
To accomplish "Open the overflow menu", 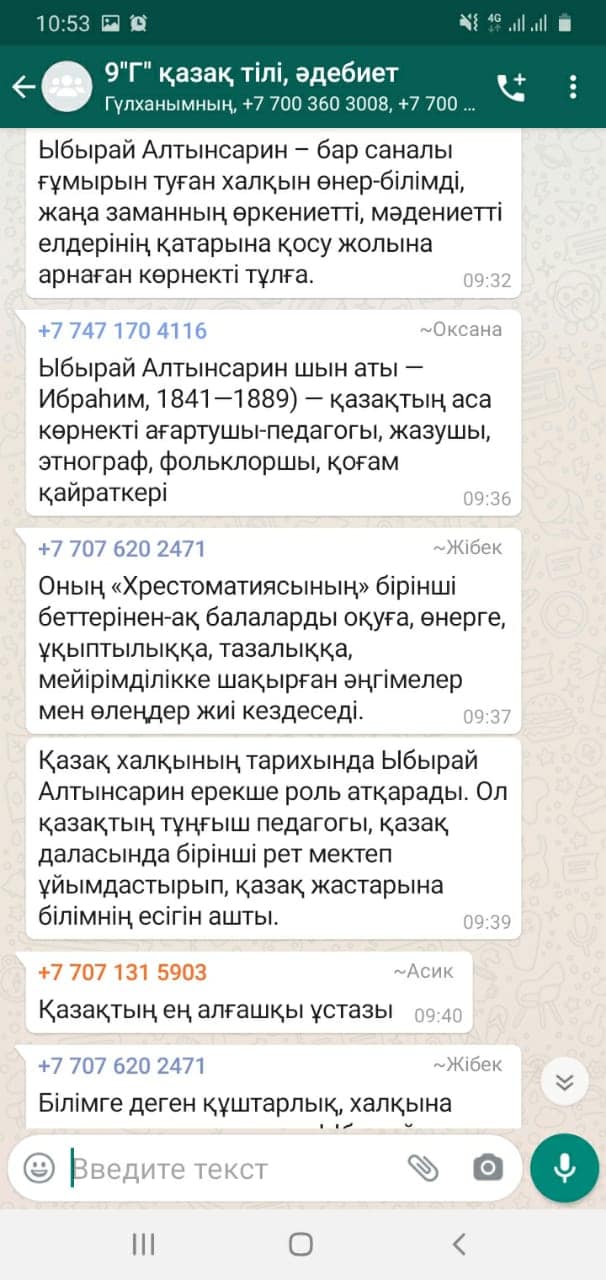I will click(x=573, y=87).
